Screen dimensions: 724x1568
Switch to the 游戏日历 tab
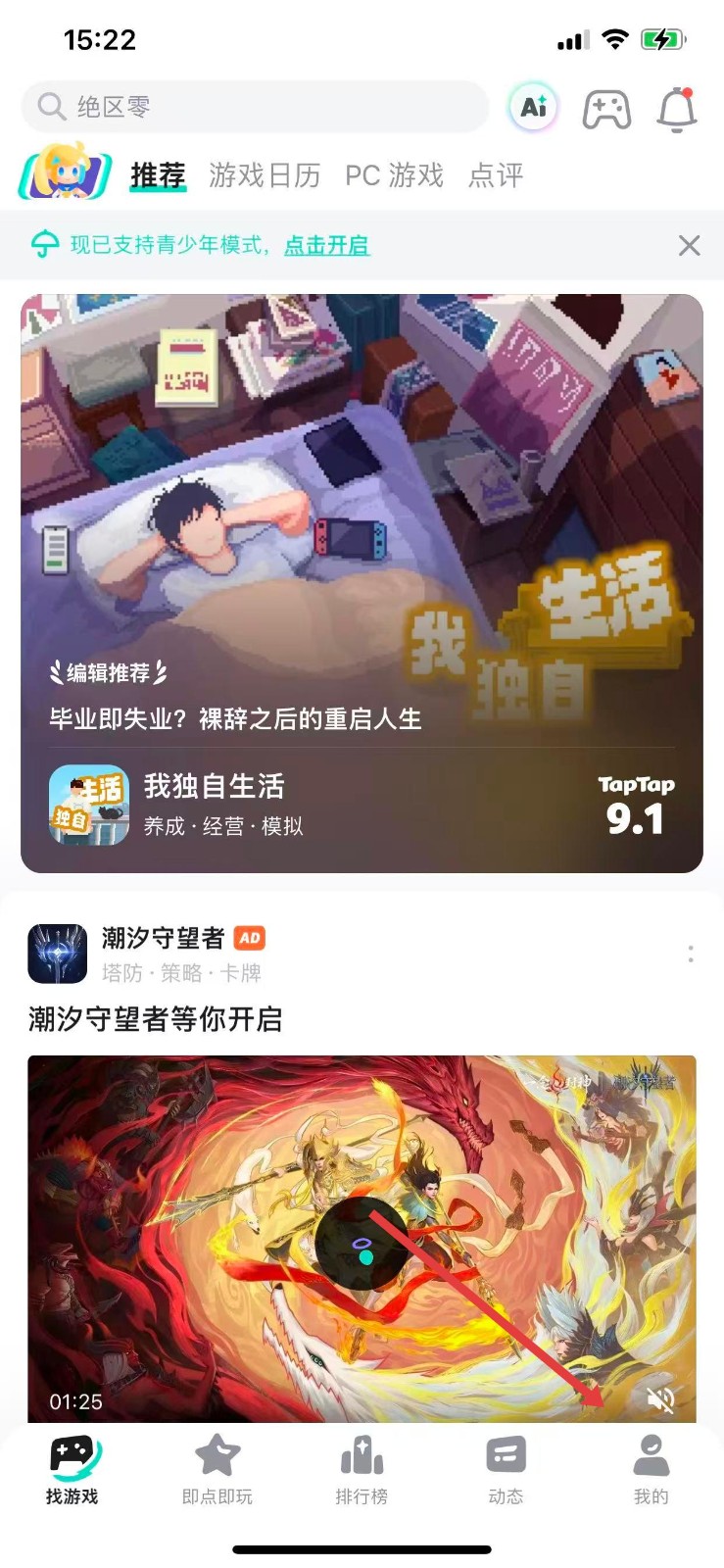tap(265, 175)
